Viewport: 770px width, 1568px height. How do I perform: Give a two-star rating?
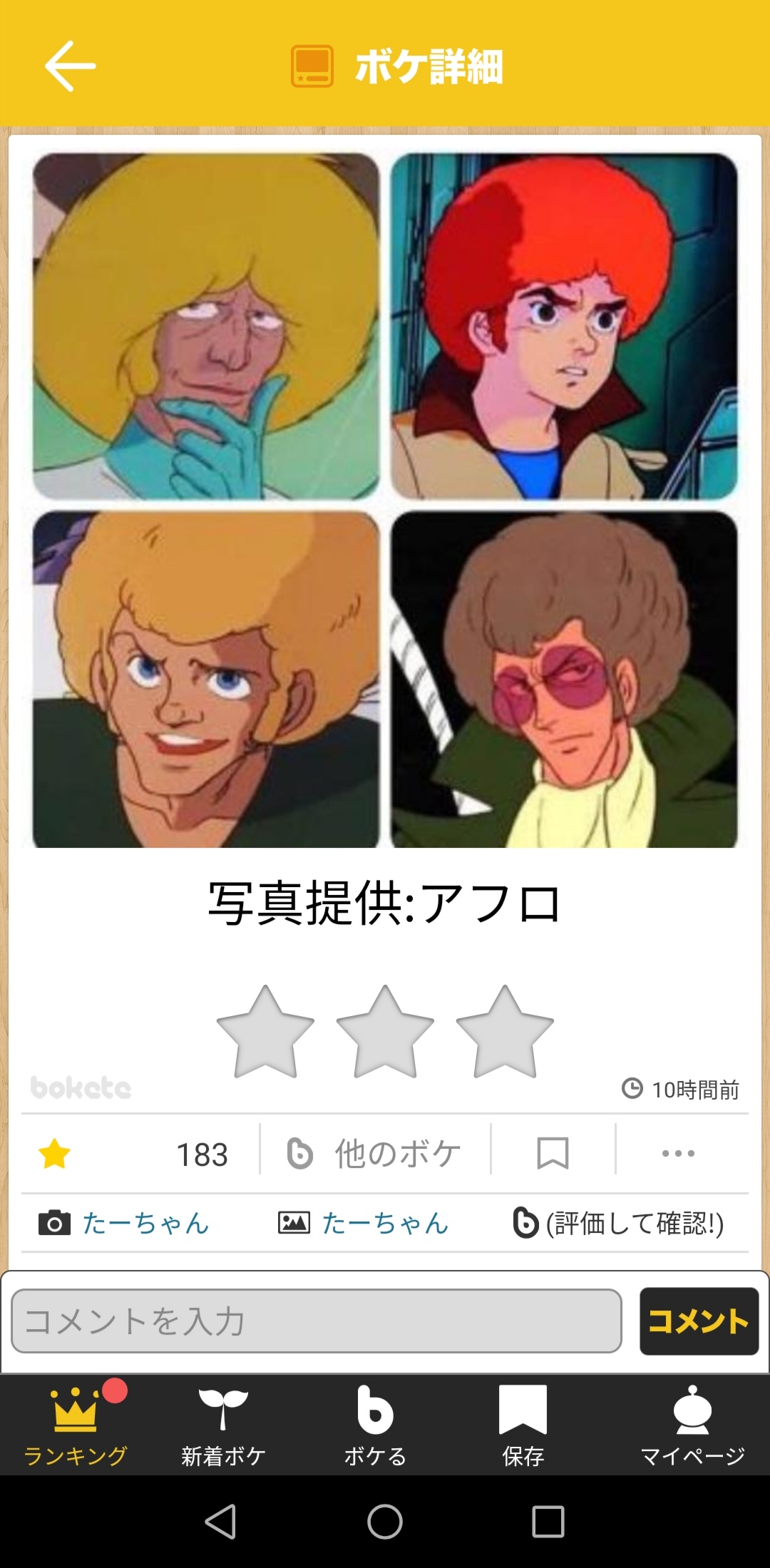pos(385,1031)
